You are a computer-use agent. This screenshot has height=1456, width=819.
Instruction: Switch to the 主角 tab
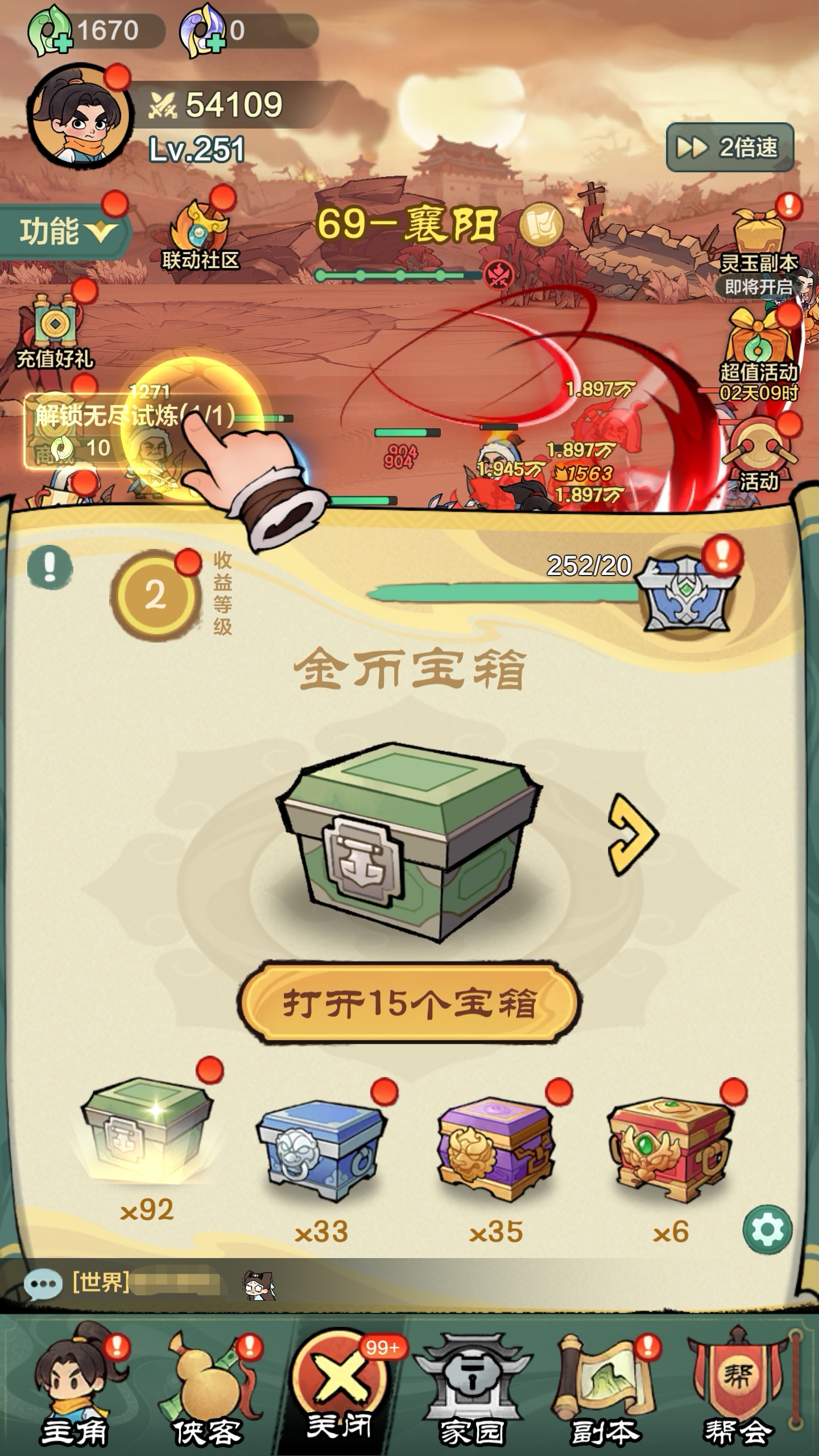75,1388
